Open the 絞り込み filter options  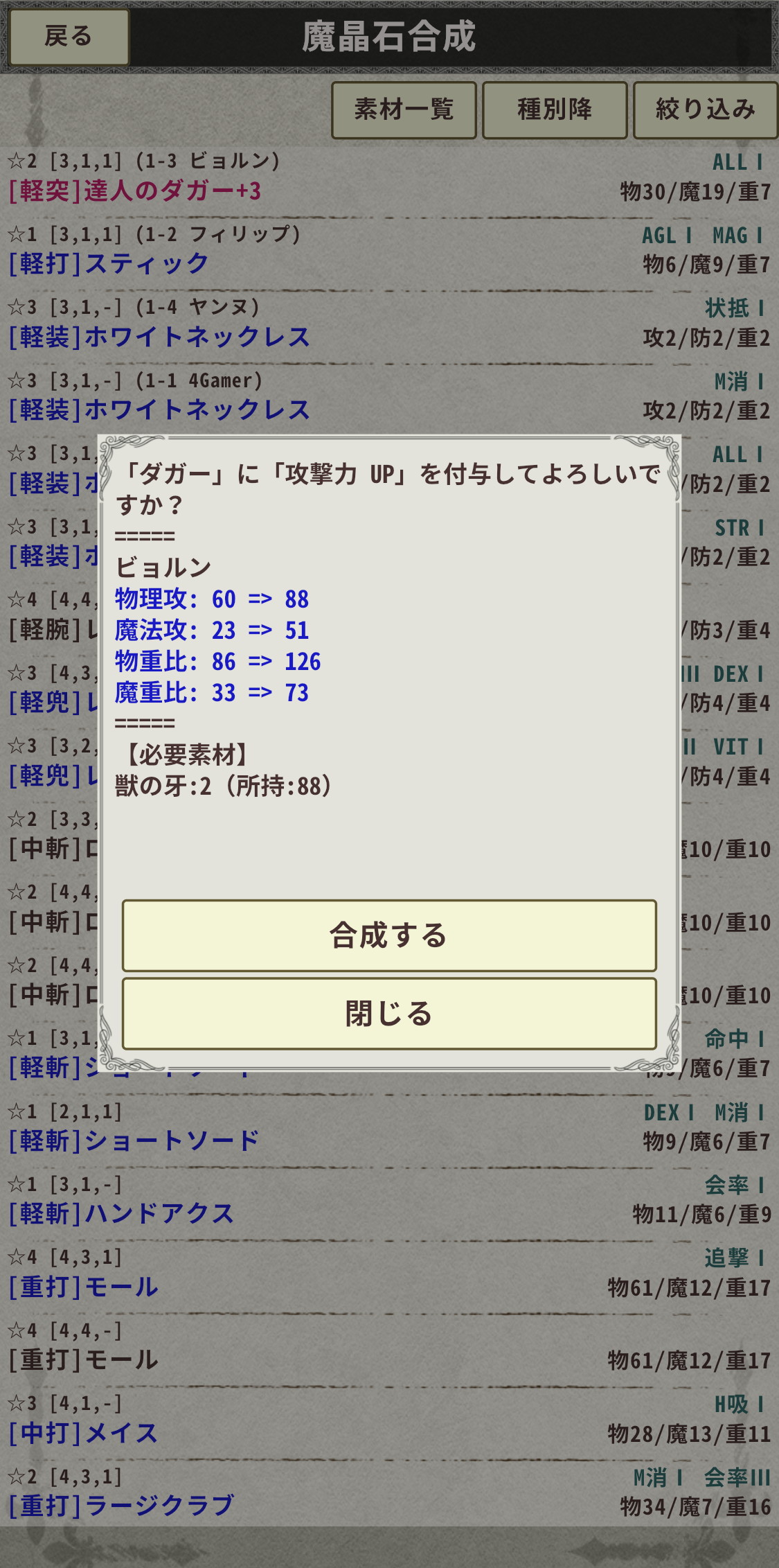(x=705, y=109)
